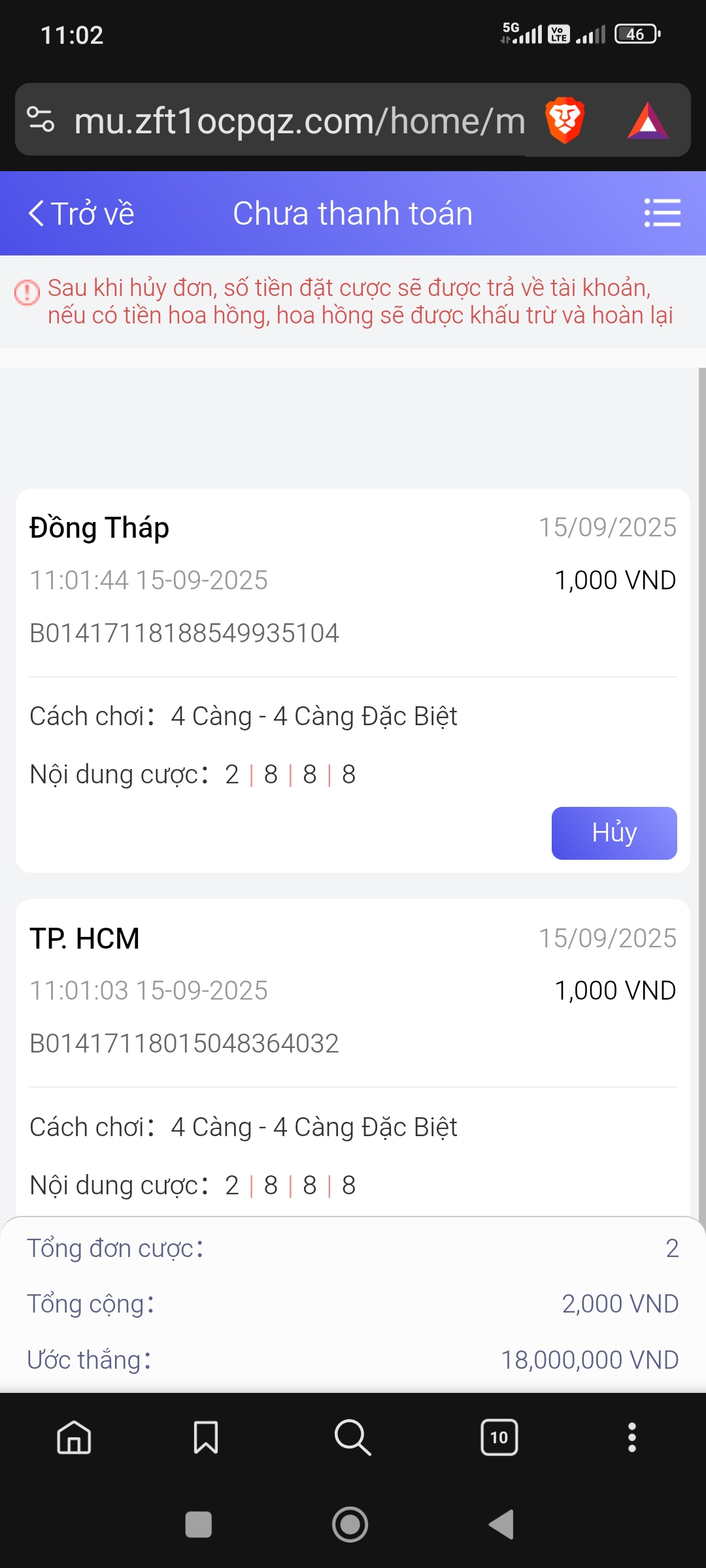Tap the browser address bar URL

coord(299,121)
